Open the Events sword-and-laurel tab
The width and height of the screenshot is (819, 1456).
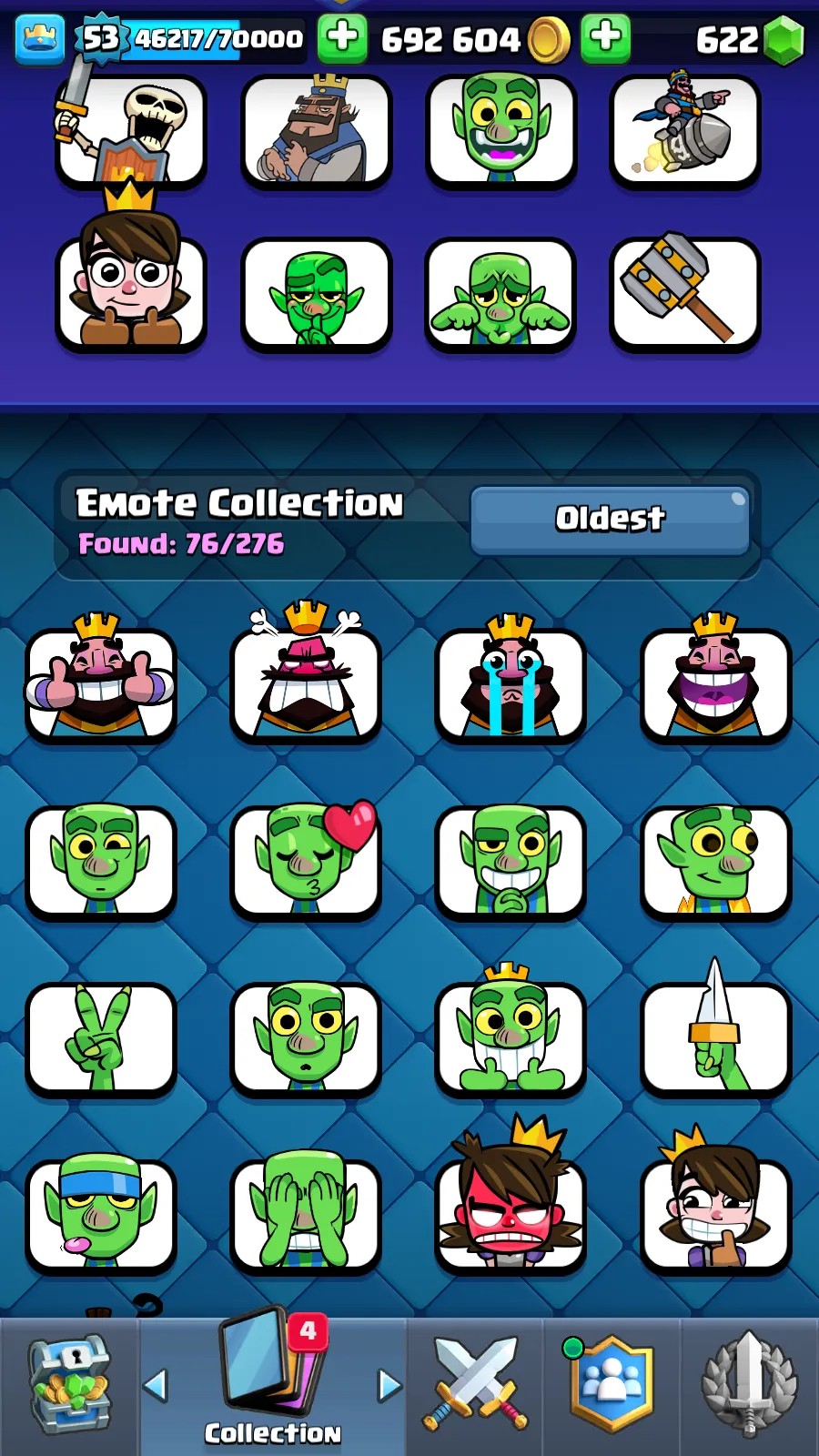click(749, 1384)
